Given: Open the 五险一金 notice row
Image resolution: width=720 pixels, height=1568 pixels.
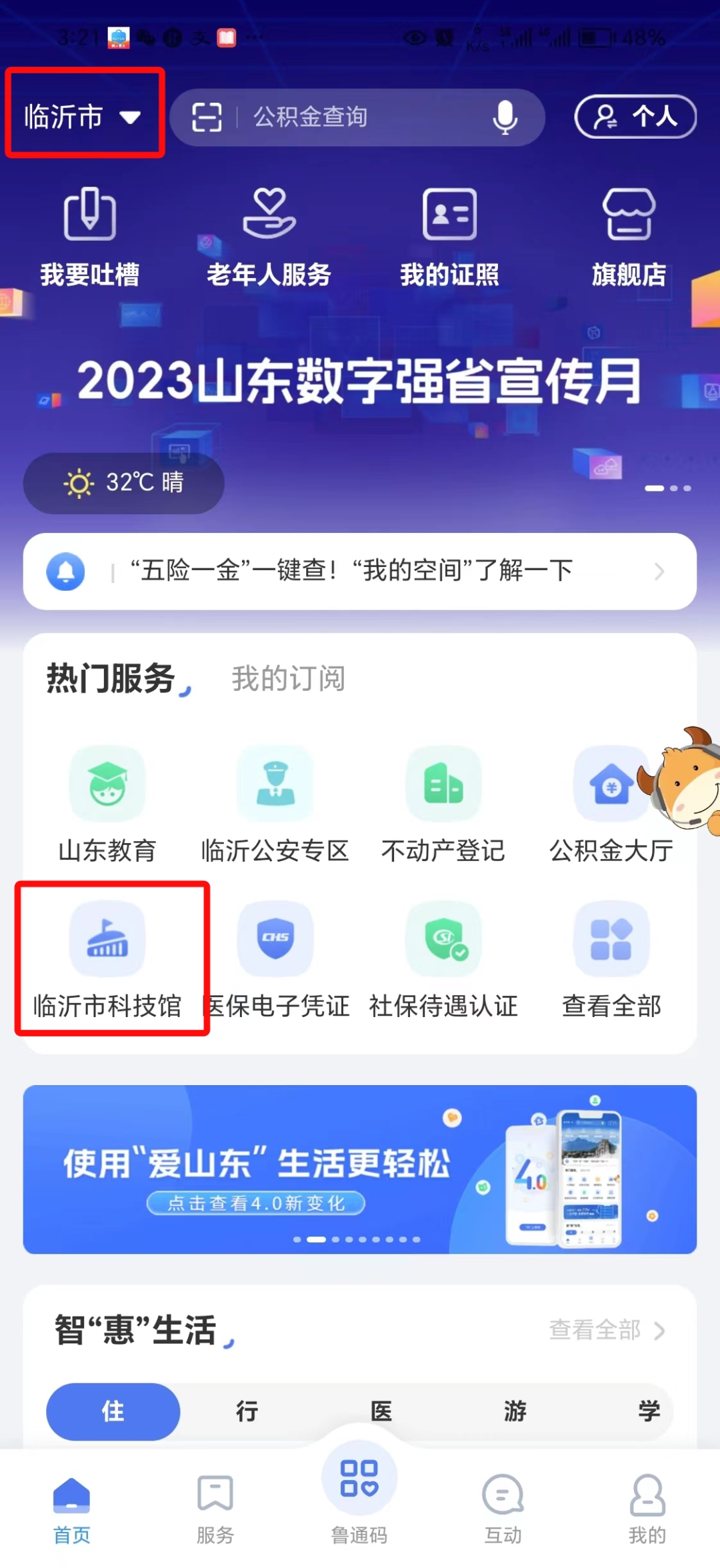Looking at the screenshot, I should coord(360,571).
